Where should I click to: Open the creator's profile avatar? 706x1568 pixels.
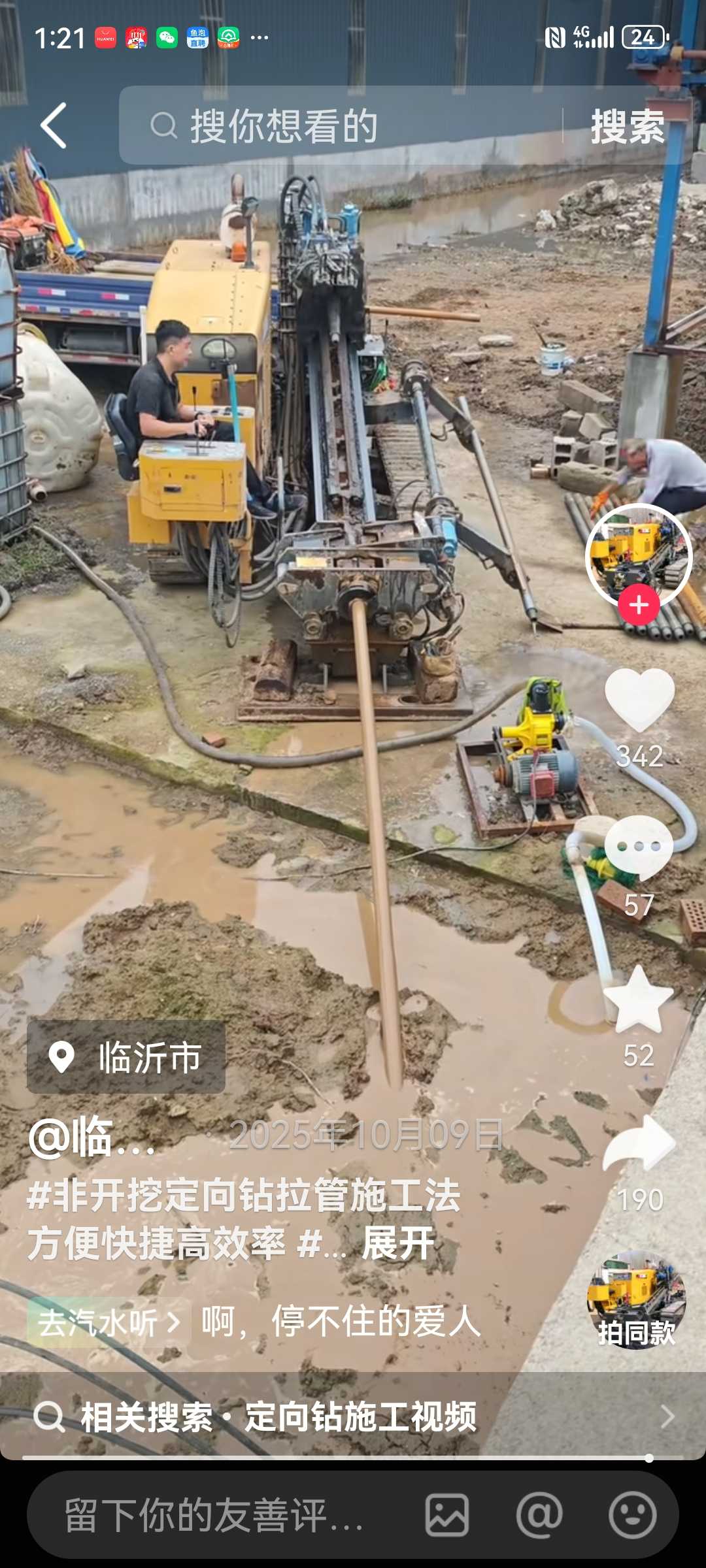[x=639, y=557]
